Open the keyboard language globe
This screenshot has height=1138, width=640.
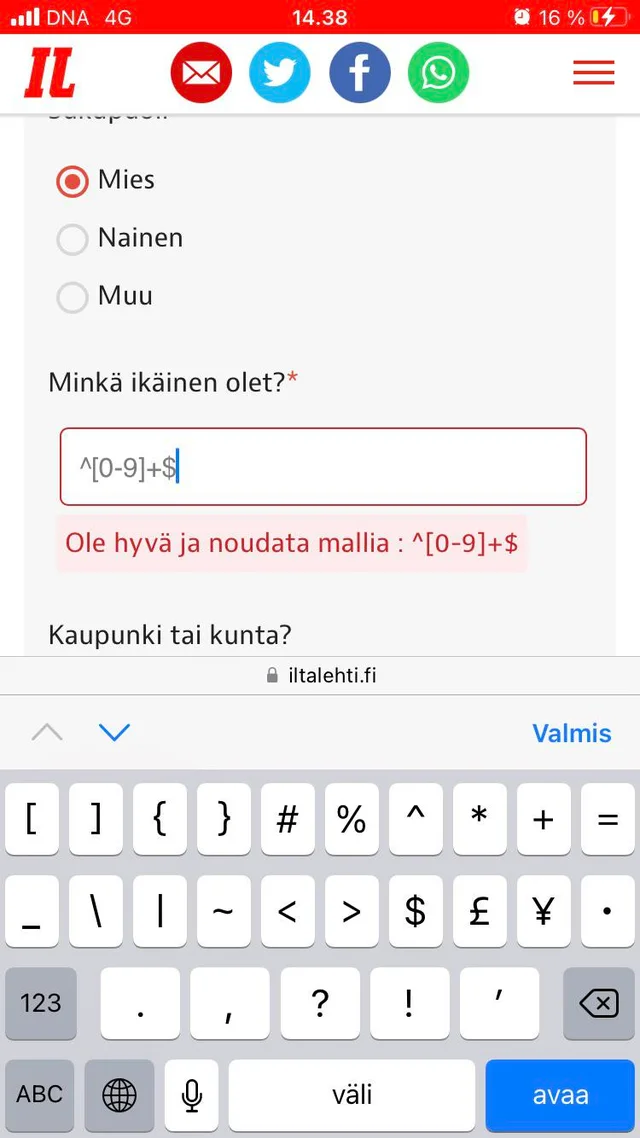(119, 1094)
